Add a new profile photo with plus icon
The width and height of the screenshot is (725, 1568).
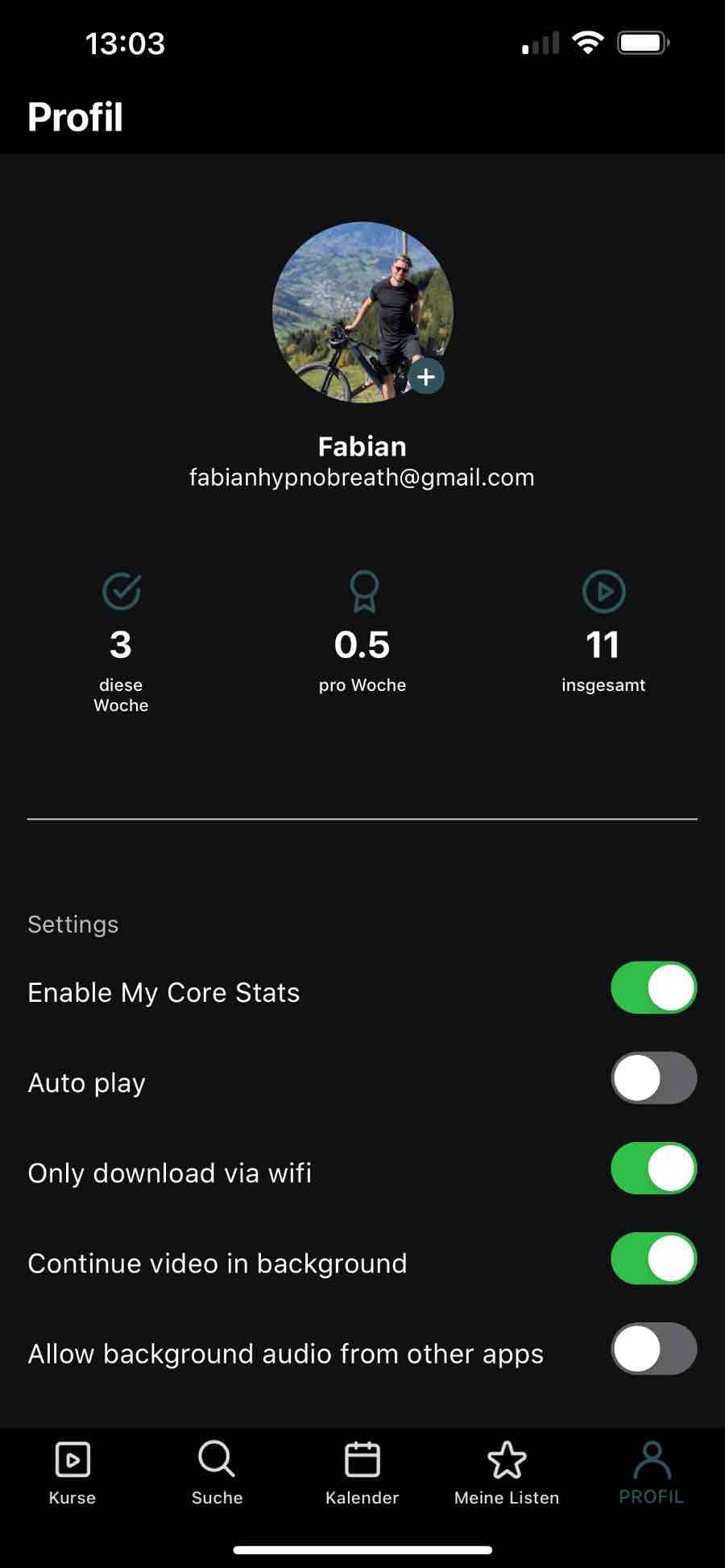(426, 376)
